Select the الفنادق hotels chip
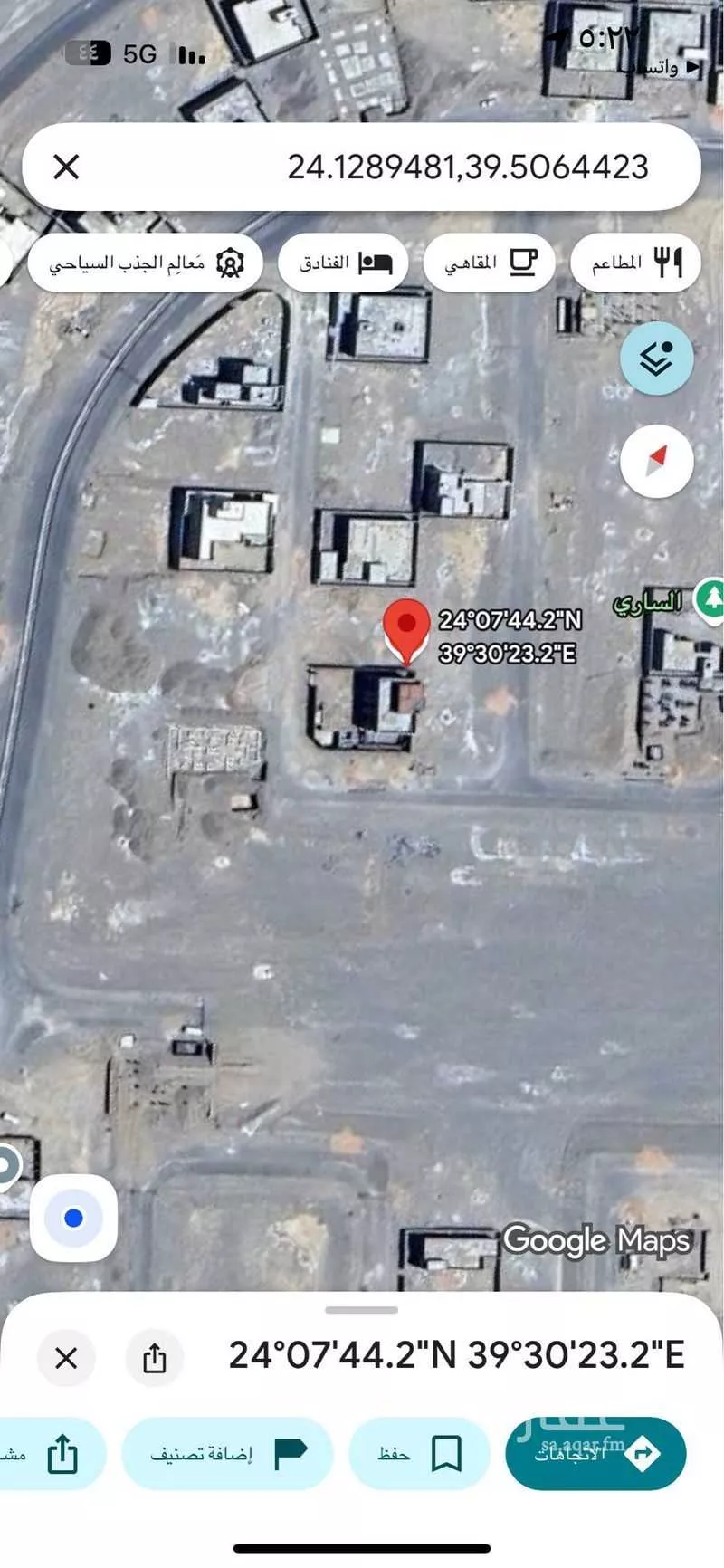Screen dimensions: 724x1568 pos(345,263)
